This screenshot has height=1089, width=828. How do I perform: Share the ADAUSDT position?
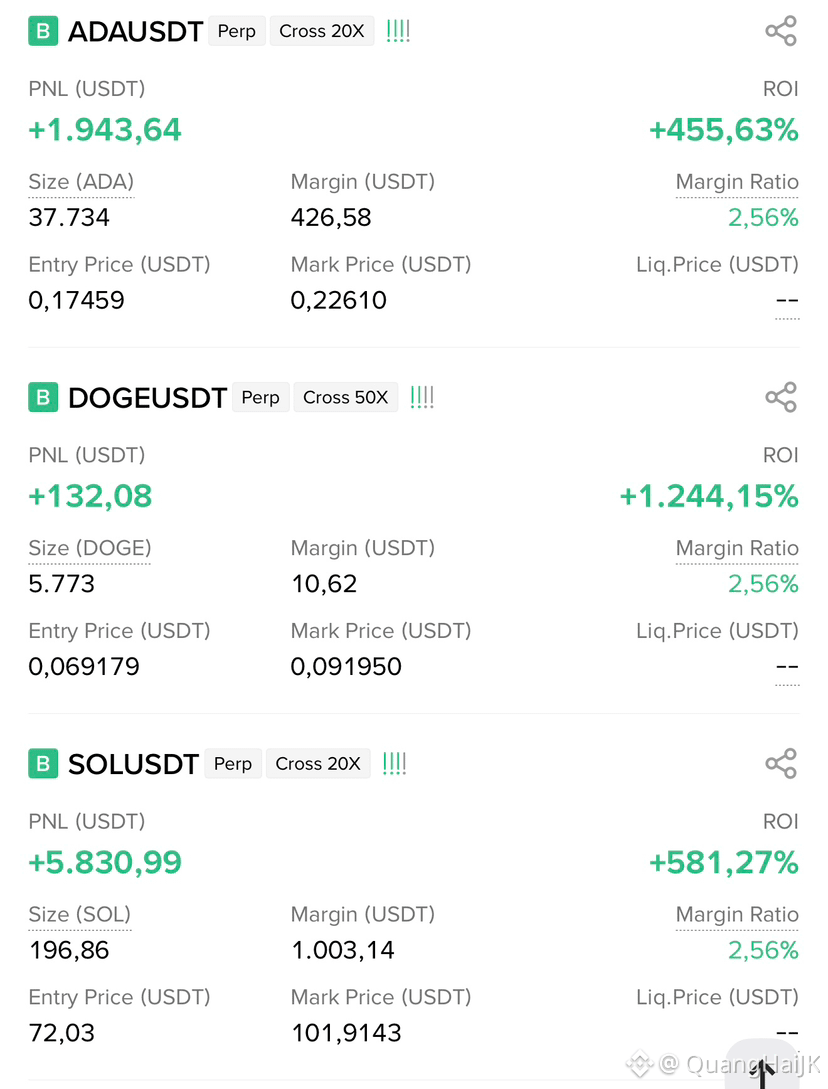781,31
